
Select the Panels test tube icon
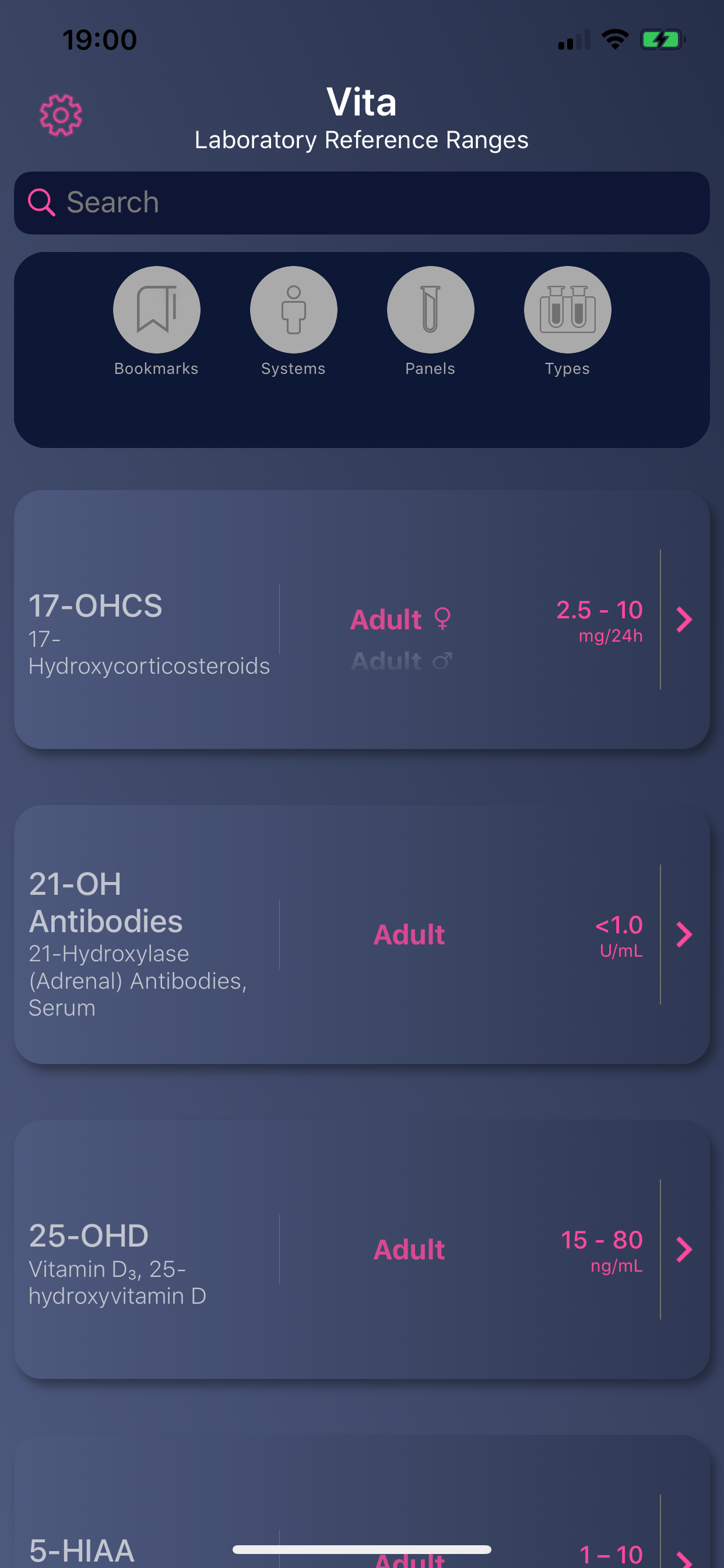tap(430, 309)
